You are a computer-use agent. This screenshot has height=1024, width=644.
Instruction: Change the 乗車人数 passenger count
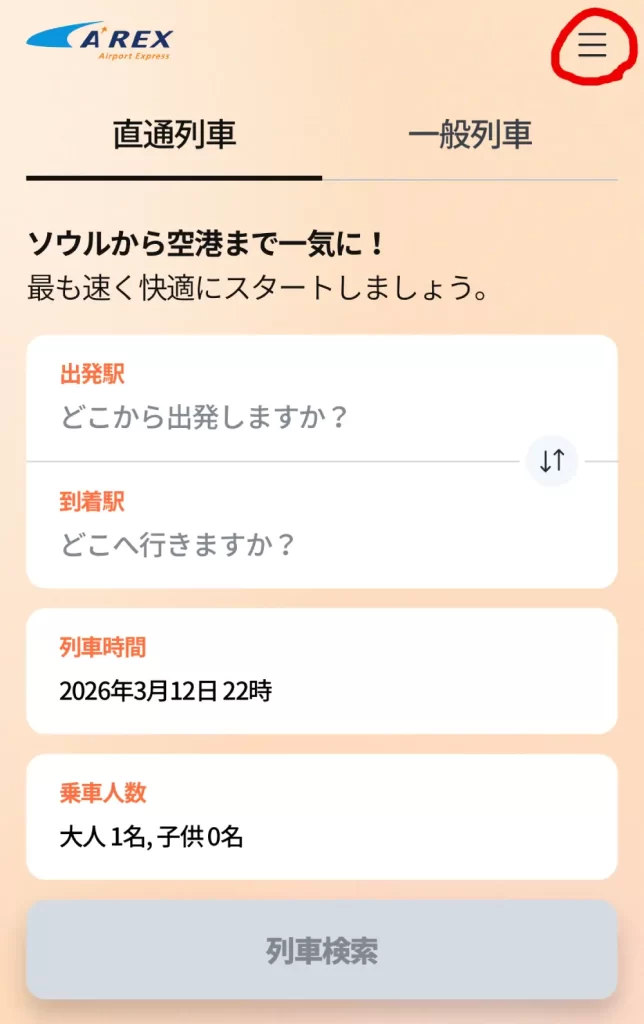point(321,817)
